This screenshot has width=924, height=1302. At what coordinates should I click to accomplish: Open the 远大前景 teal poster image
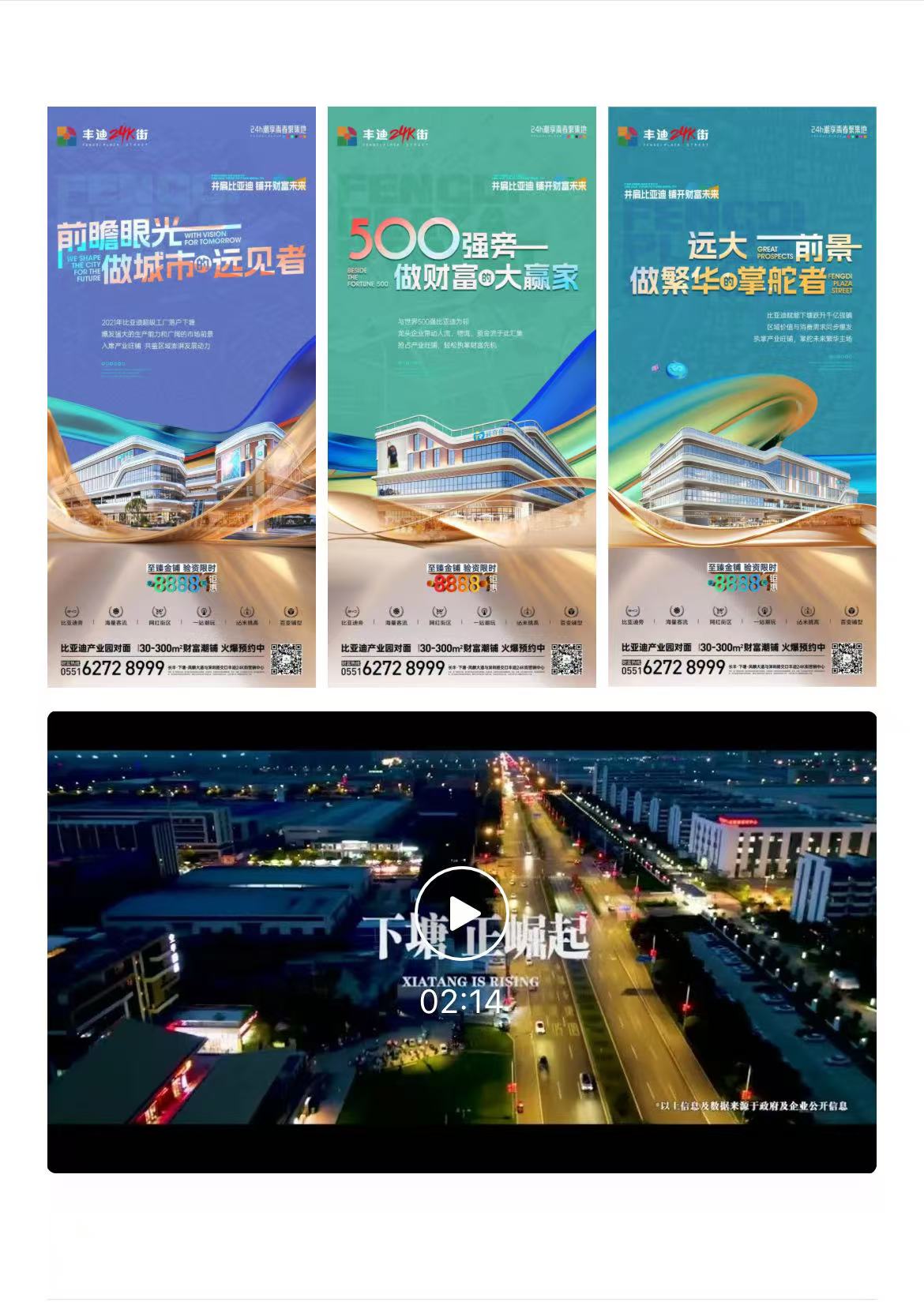click(x=742, y=396)
